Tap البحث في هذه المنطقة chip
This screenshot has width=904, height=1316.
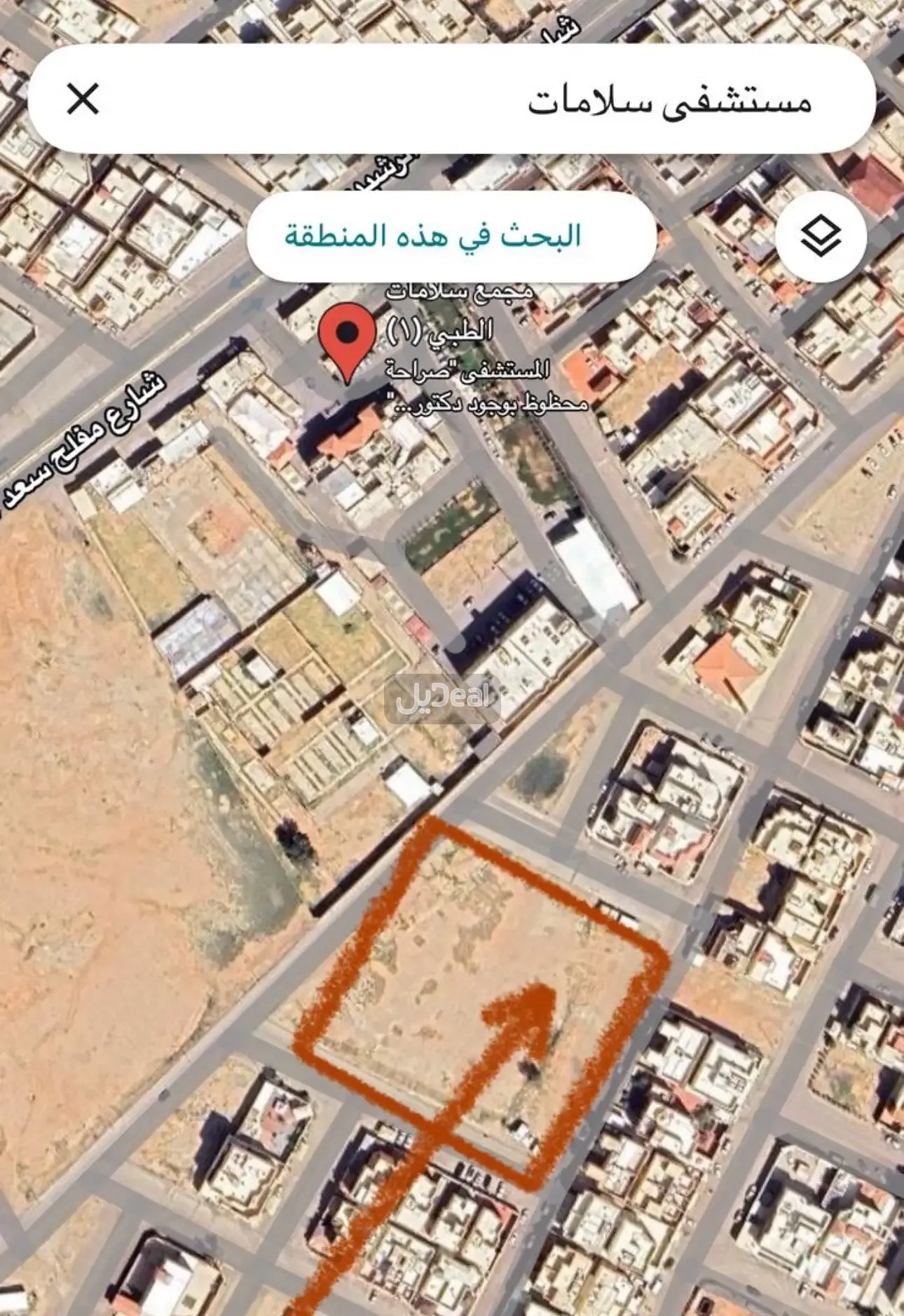[x=451, y=236]
